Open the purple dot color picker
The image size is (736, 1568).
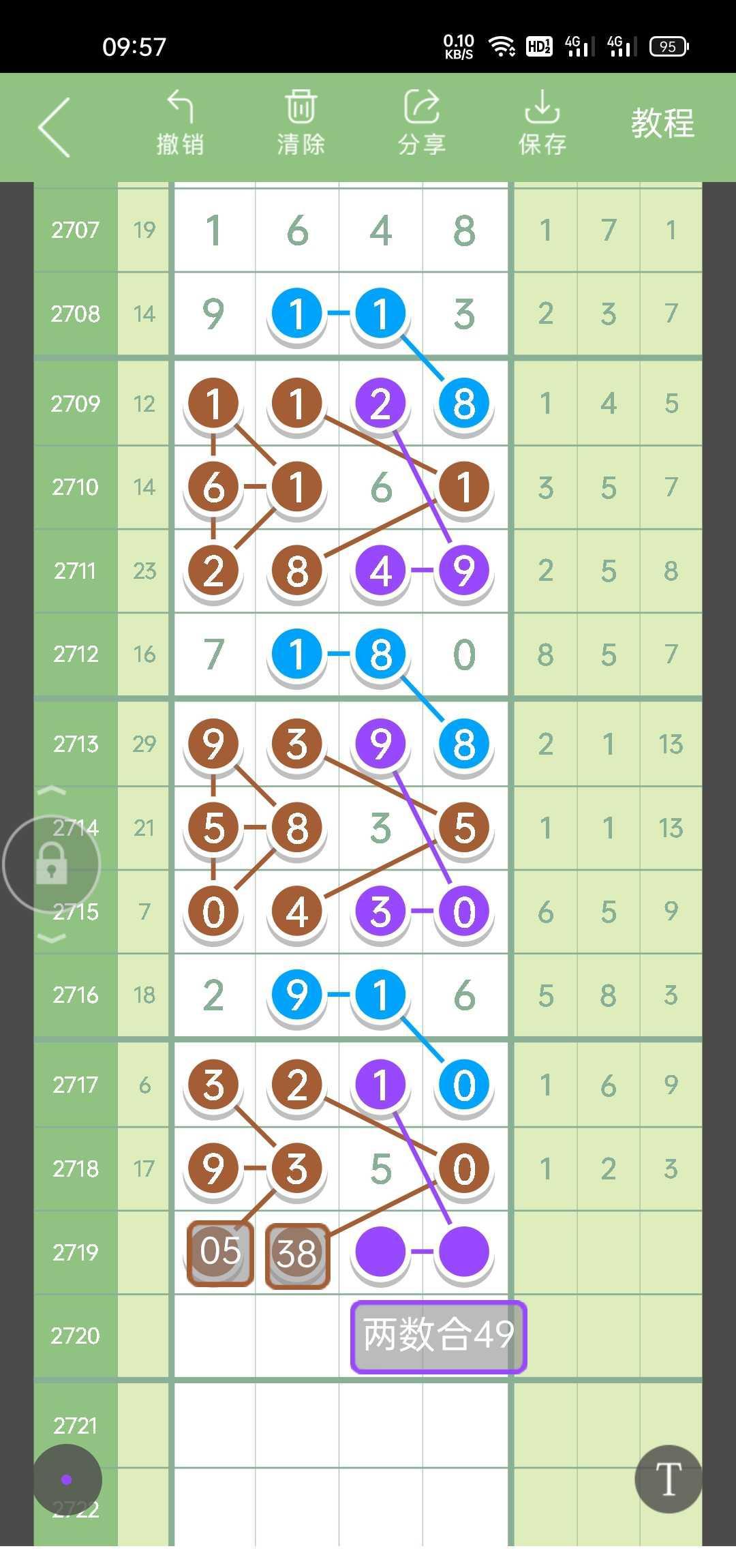click(67, 1479)
